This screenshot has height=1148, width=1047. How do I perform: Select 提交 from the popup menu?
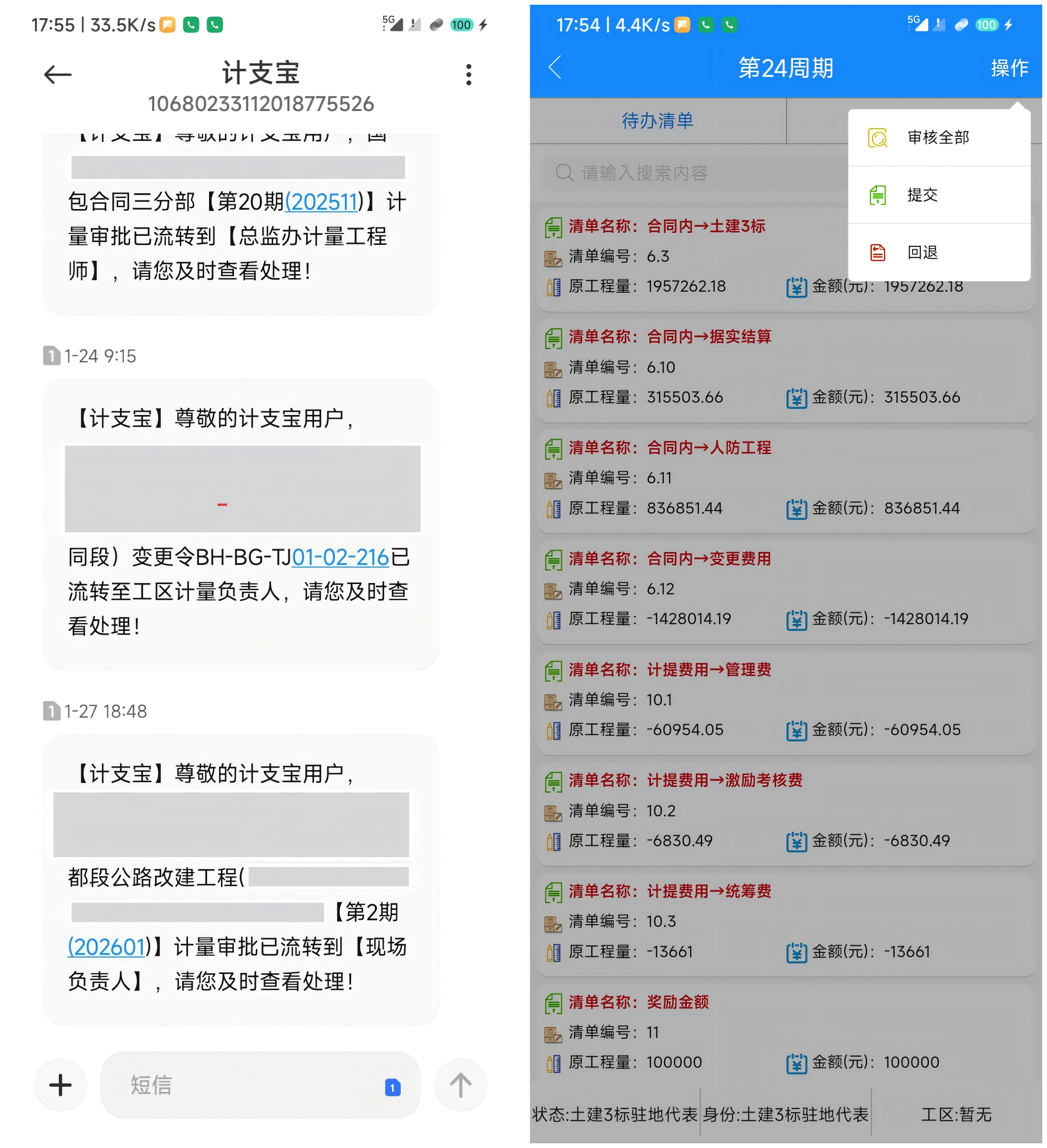coord(922,195)
